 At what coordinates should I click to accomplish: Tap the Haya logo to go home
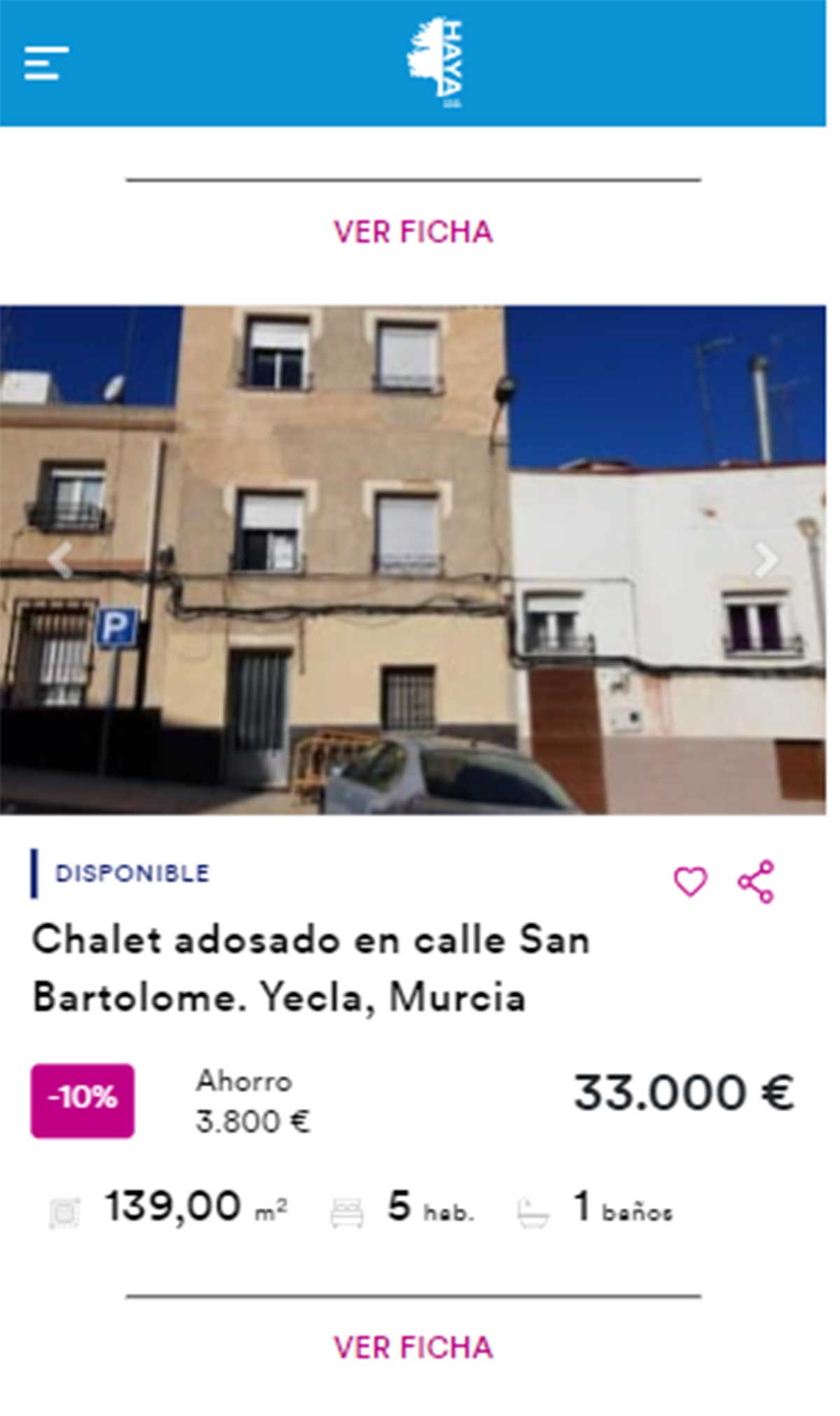pyautogui.click(x=435, y=63)
